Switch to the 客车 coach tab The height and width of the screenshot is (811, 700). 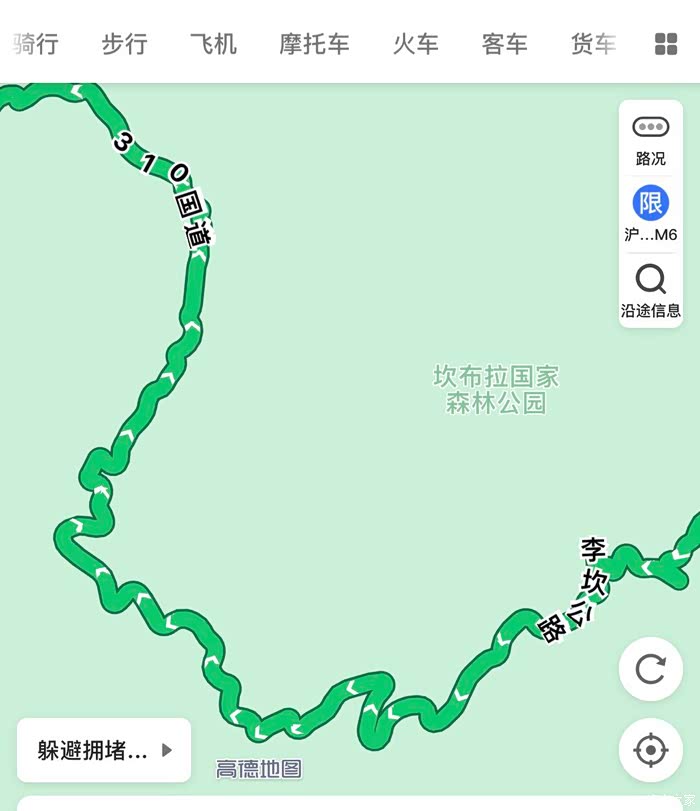[504, 43]
